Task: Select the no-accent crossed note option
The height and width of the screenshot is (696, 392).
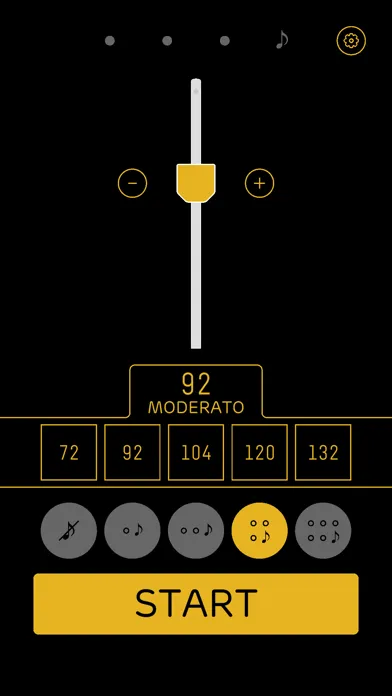Action: 69,530
